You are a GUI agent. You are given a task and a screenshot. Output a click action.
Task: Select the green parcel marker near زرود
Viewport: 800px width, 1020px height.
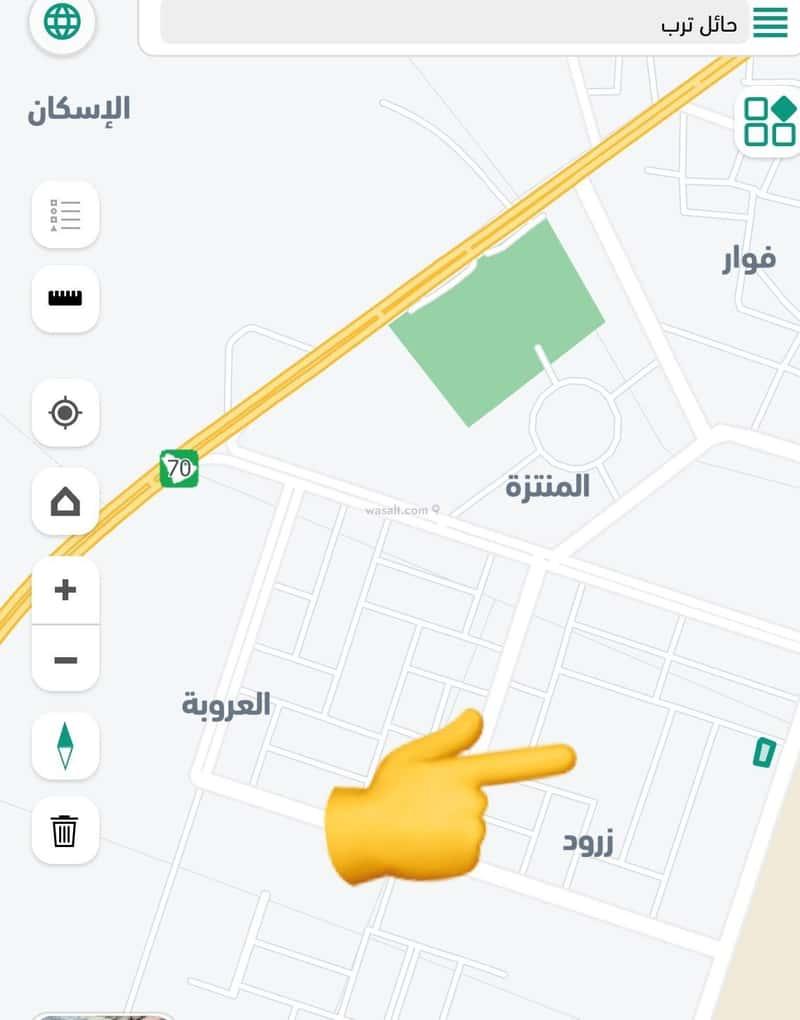tap(764, 752)
